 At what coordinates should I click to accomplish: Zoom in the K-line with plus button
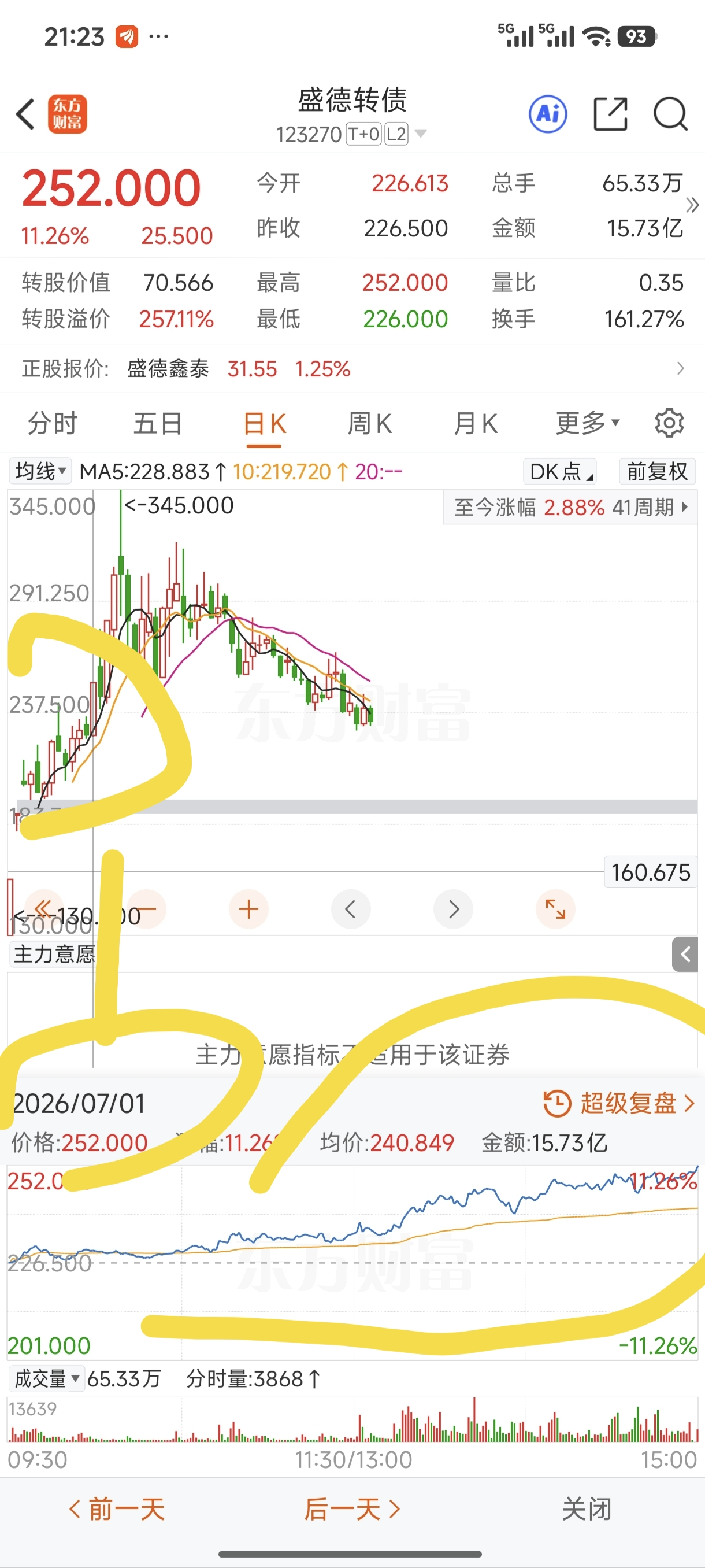(x=248, y=909)
